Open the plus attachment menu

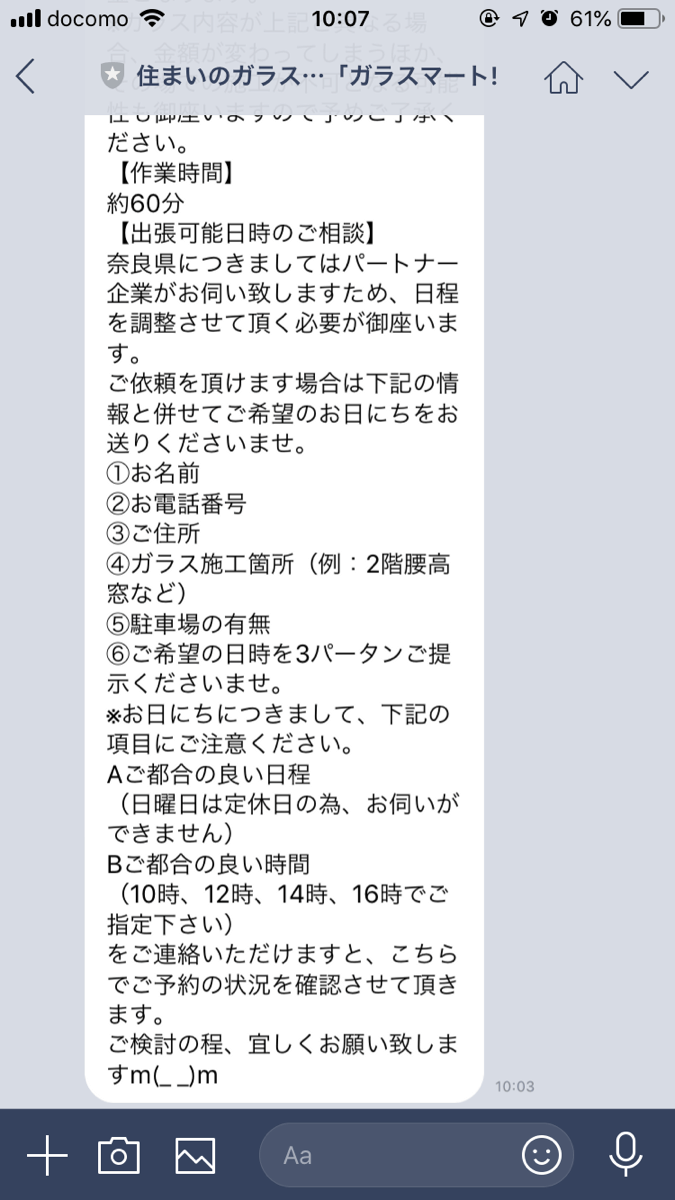coord(47,1155)
